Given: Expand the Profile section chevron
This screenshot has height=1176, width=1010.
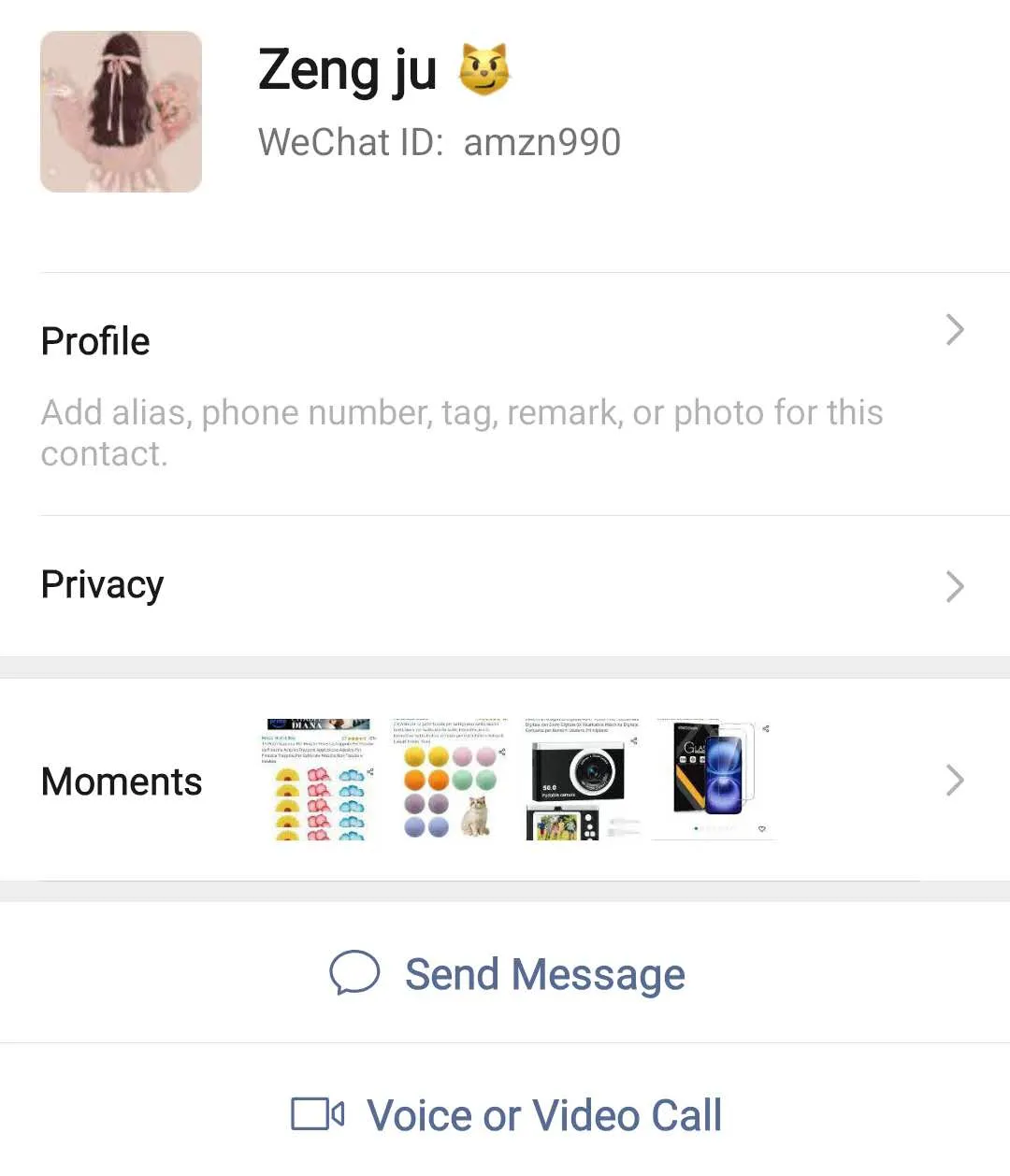Looking at the screenshot, I should click(x=955, y=329).
